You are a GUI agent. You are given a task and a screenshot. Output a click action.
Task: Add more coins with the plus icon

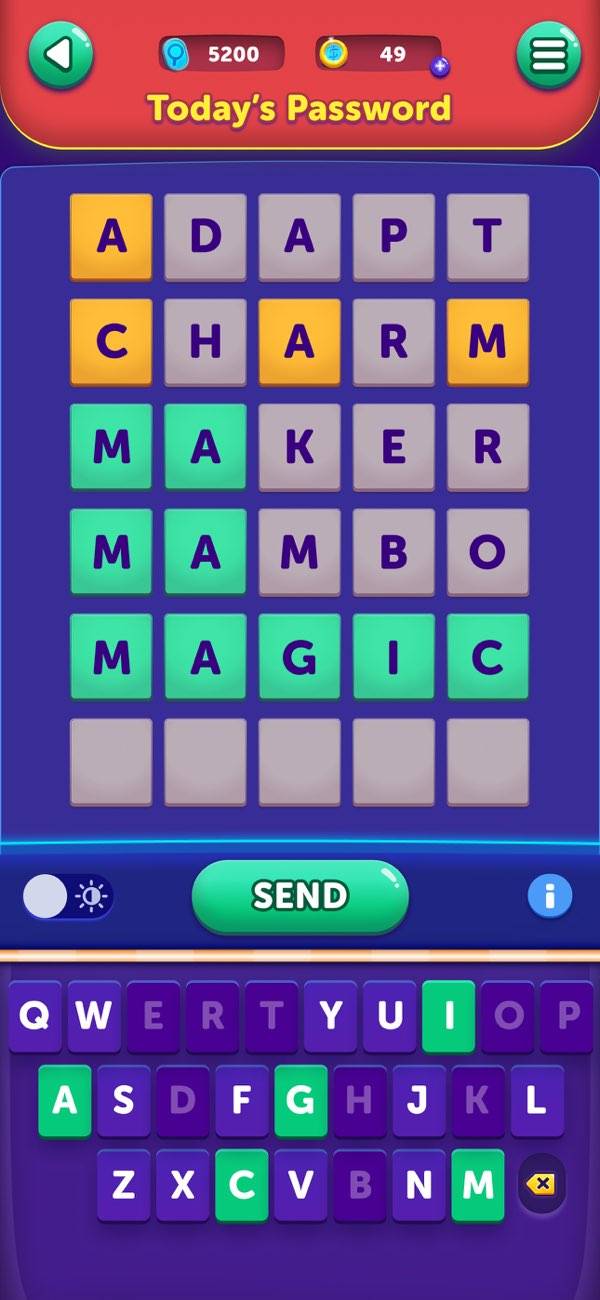click(x=439, y=67)
